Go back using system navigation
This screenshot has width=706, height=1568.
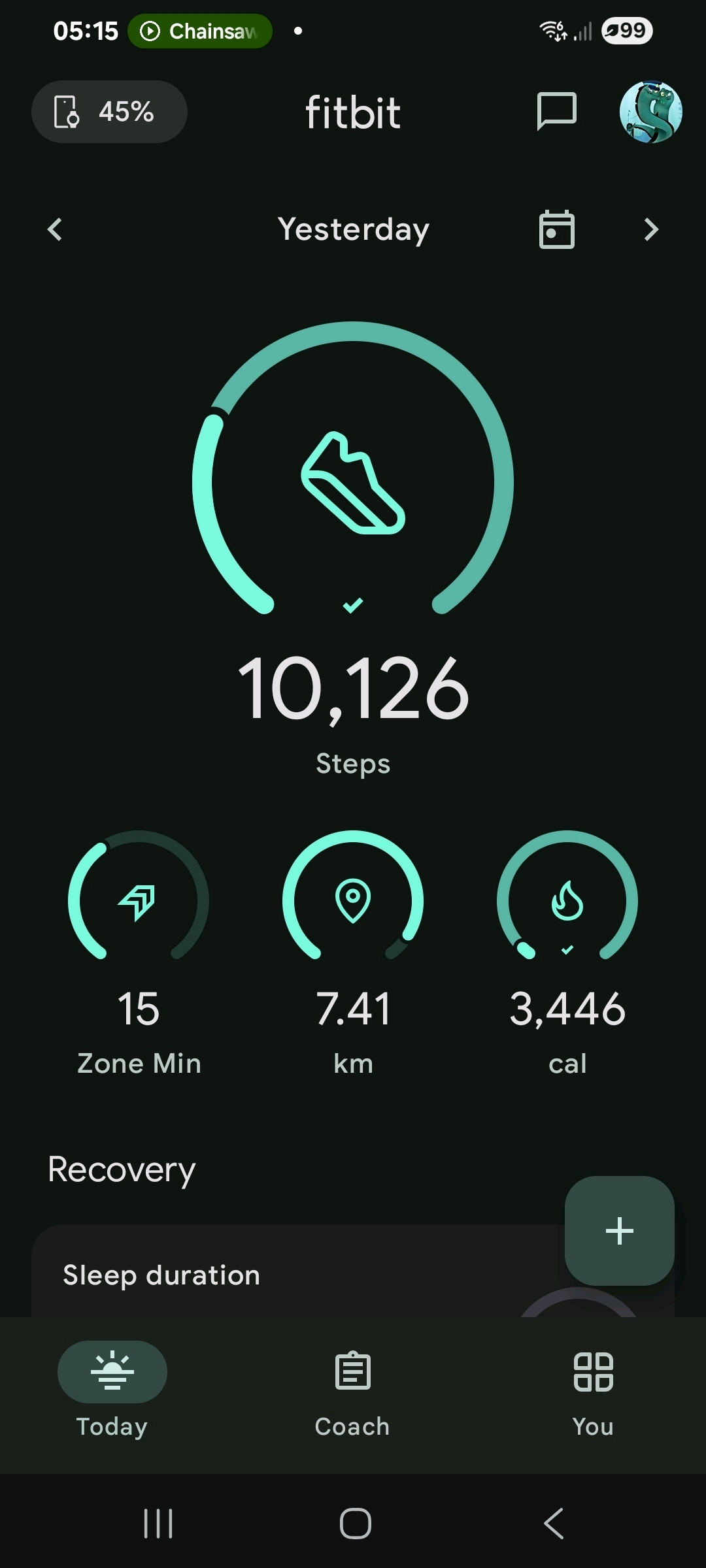coord(554,1524)
